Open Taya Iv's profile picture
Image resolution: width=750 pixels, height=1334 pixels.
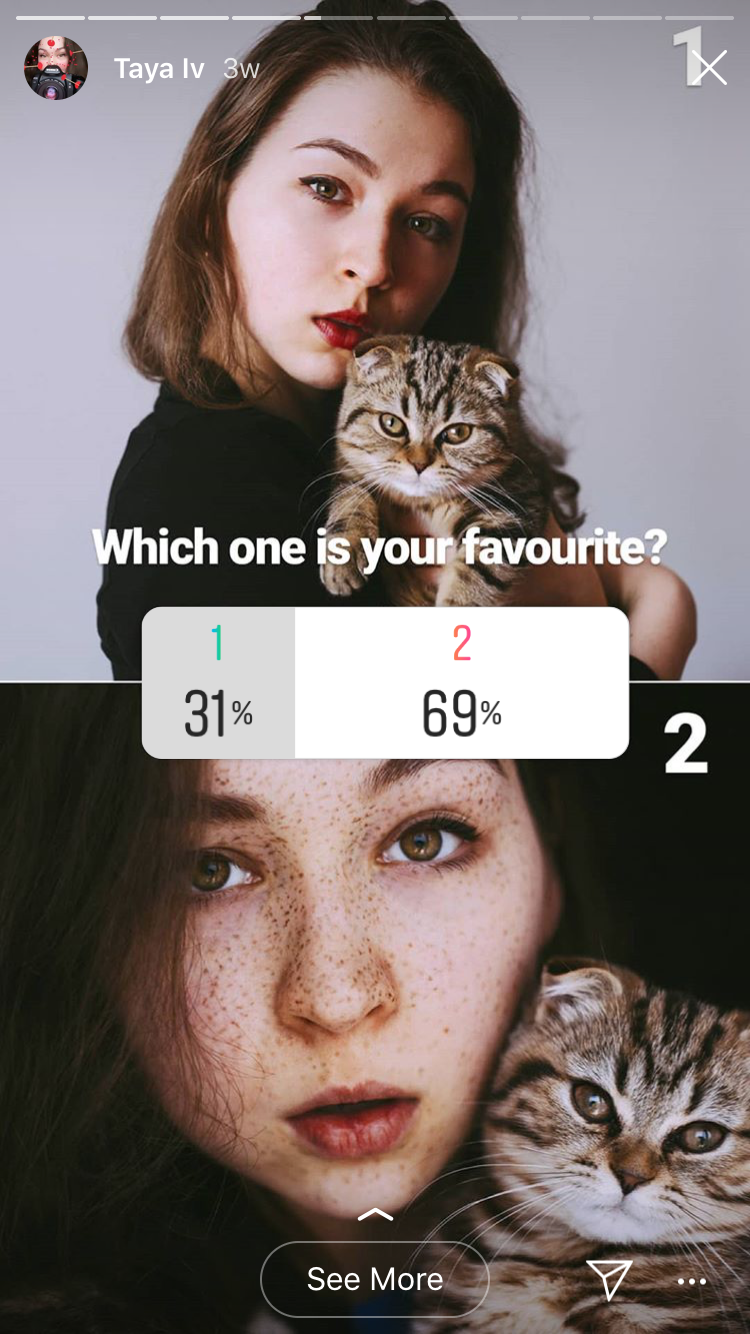56,68
